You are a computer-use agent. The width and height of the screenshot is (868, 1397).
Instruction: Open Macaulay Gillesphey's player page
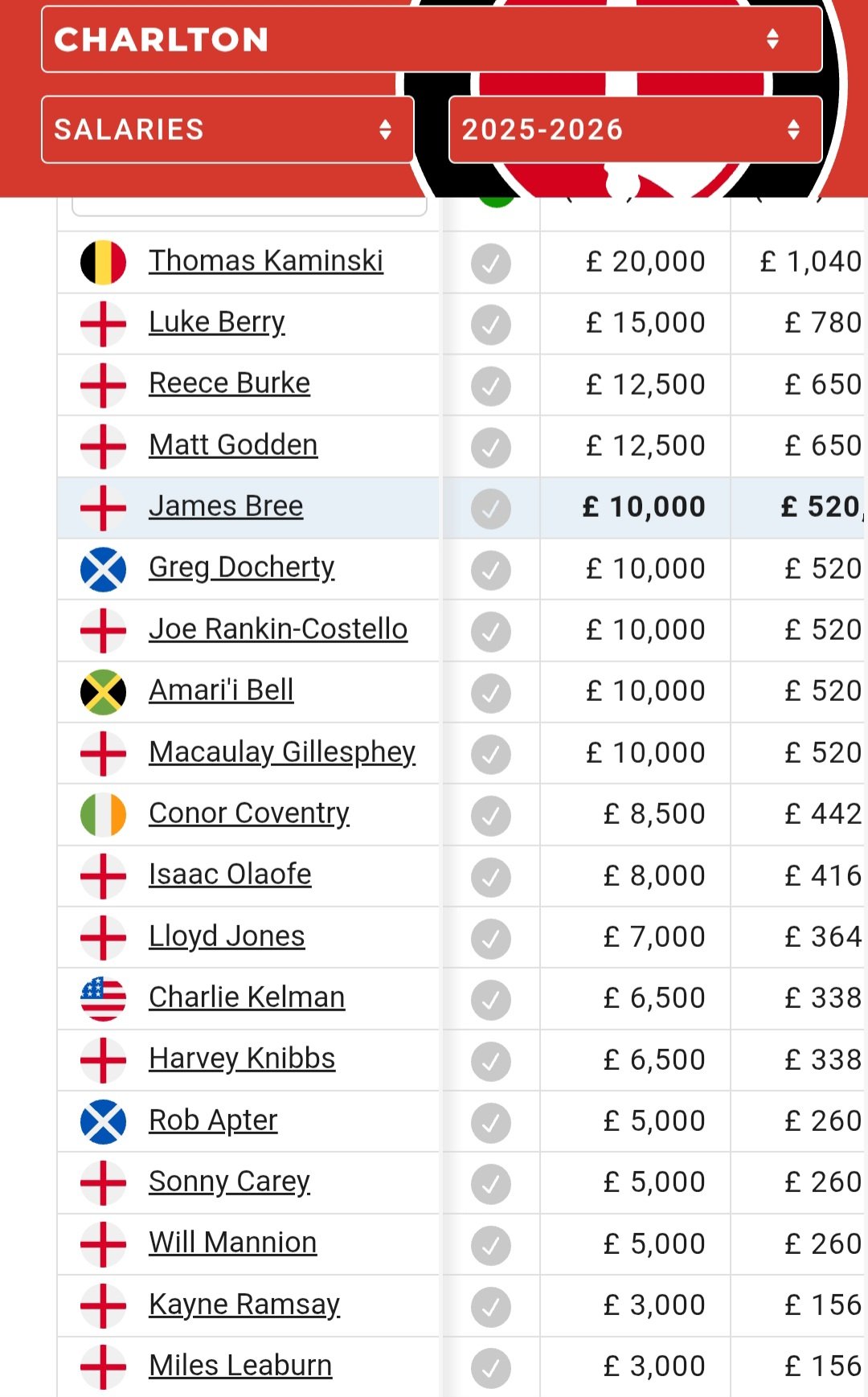pos(282,752)
